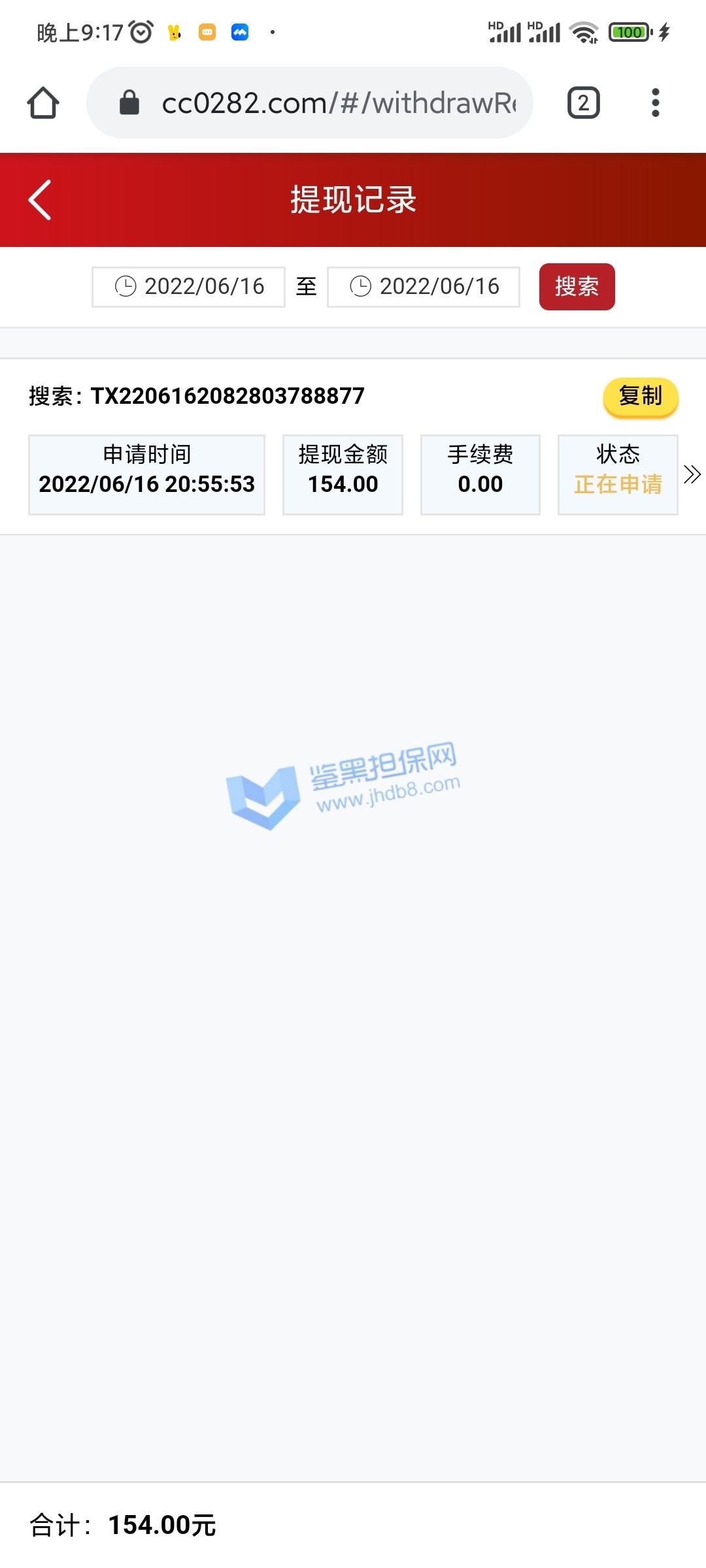Pick the start date 2022/06/16
Viewport: 706px width, 1568px height.
coord(189,286)
